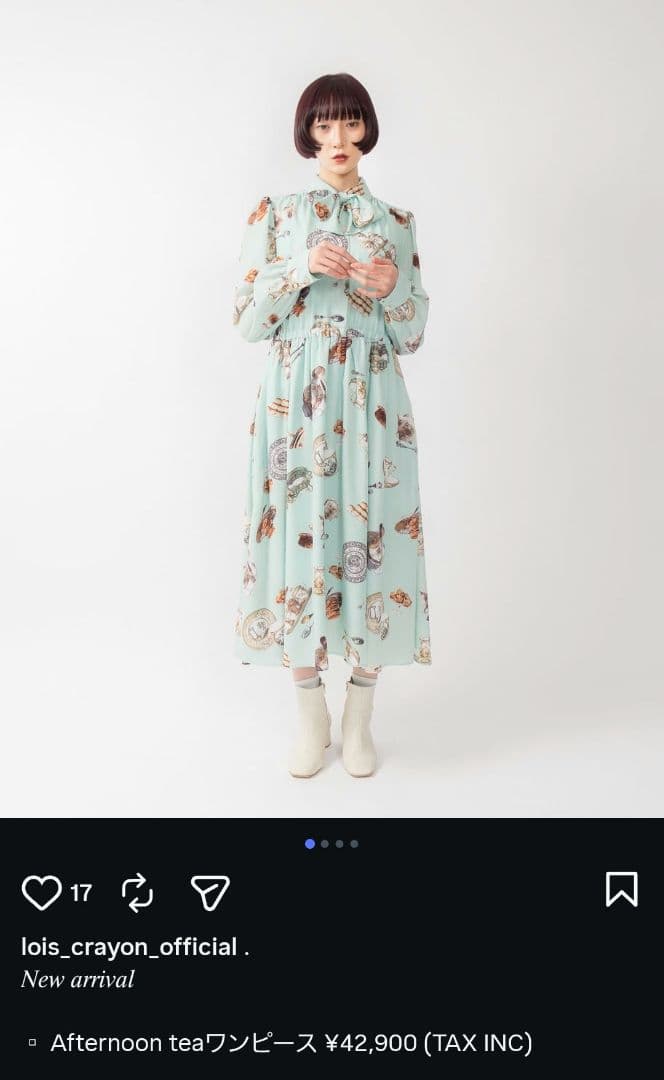Share the post with the paper-plane icon
The image size is (664, 1080).
tap(210, 892)
